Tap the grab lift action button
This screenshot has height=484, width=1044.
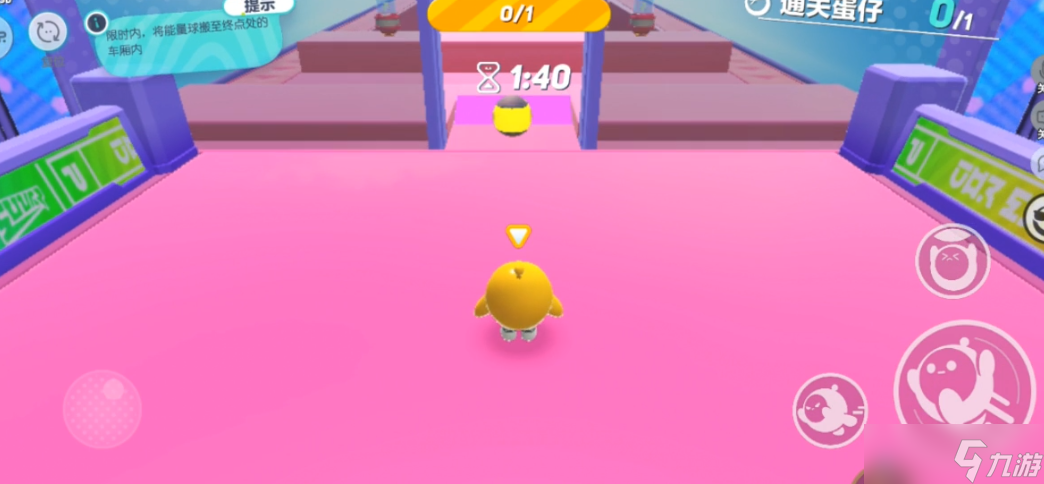point(952,261)
